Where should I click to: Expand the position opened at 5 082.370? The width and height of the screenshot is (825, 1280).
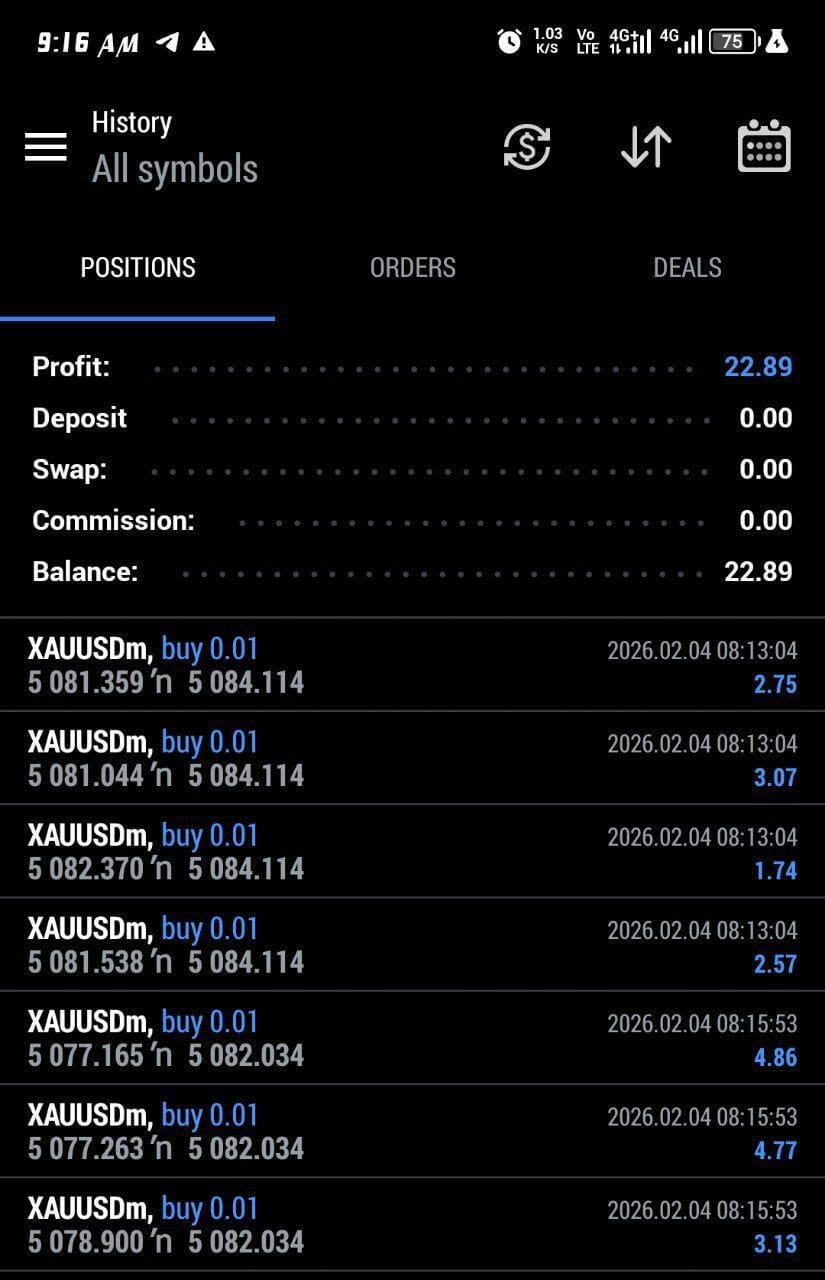[412, 852]
